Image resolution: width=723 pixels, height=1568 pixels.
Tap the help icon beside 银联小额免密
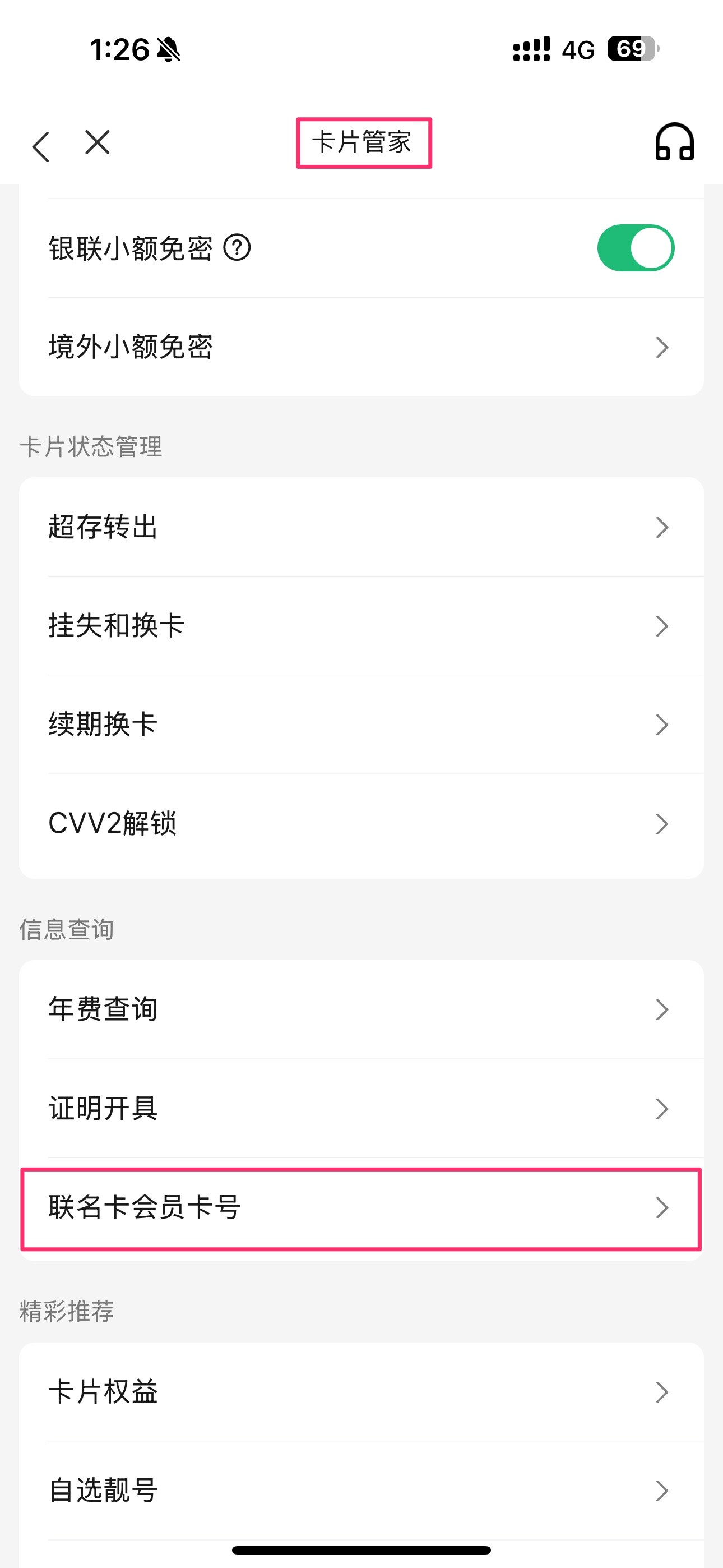pyautogui.click(x=237, y=248)
